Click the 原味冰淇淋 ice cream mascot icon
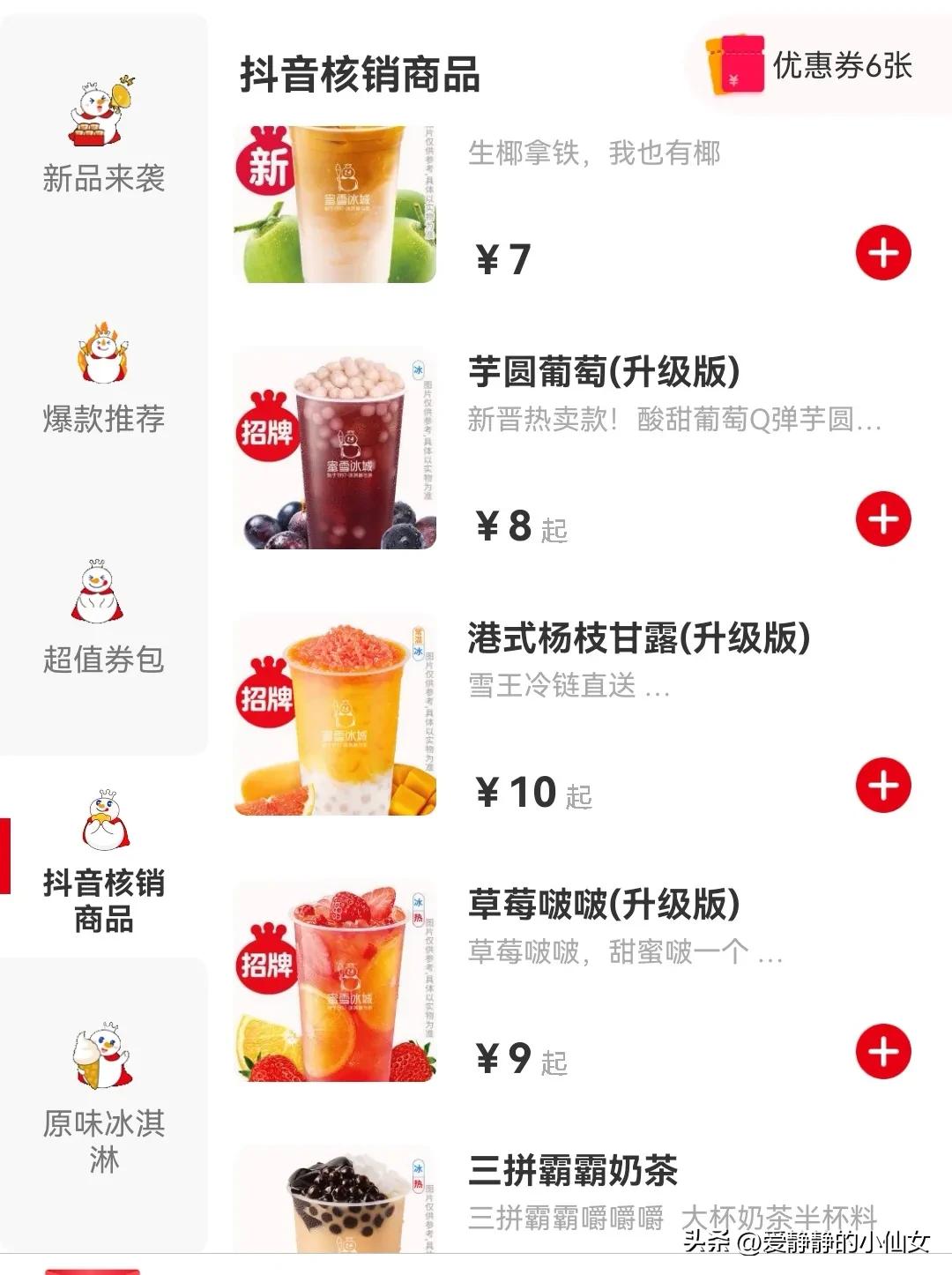This screenshot has width=952, height=1275. (x=99, y=1053)
